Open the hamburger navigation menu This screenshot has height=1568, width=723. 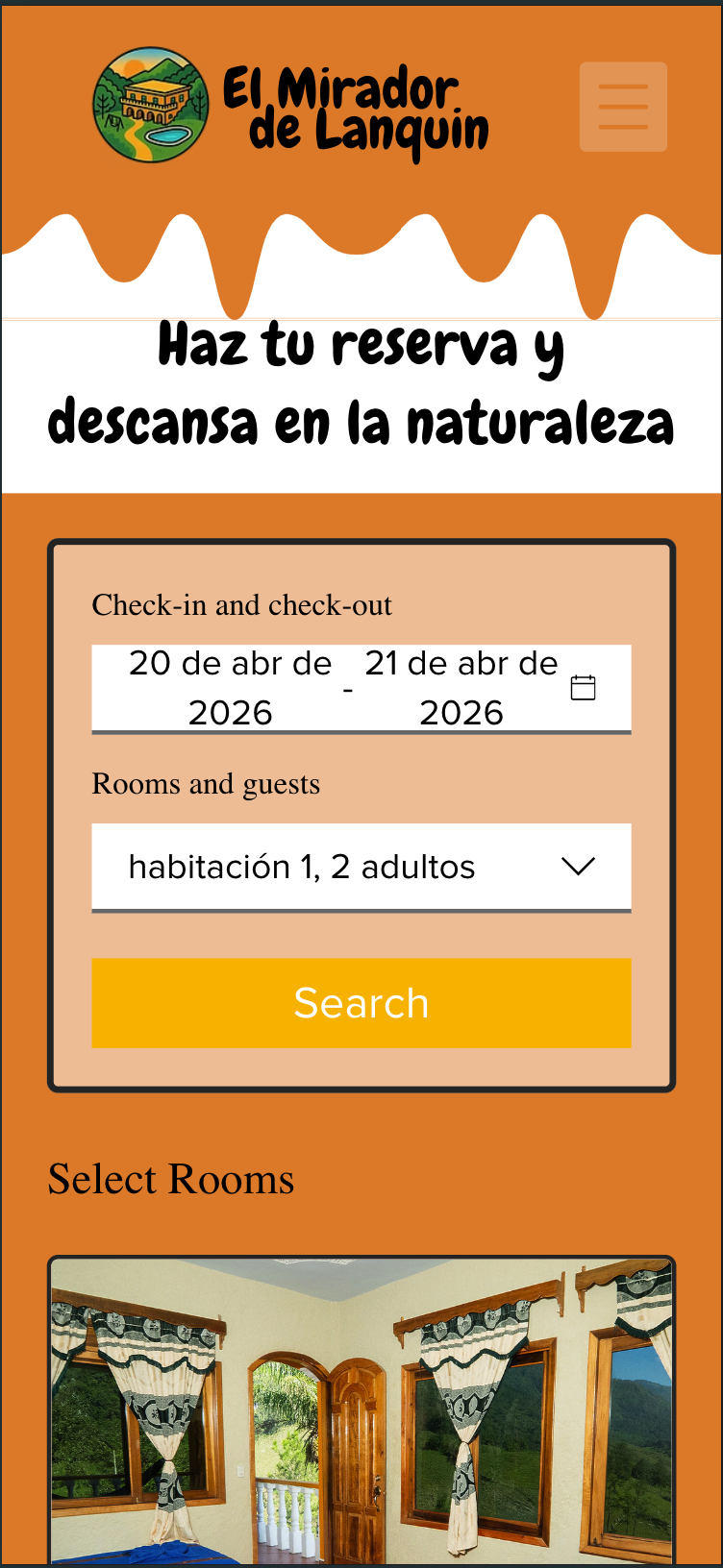pos(623,107)
